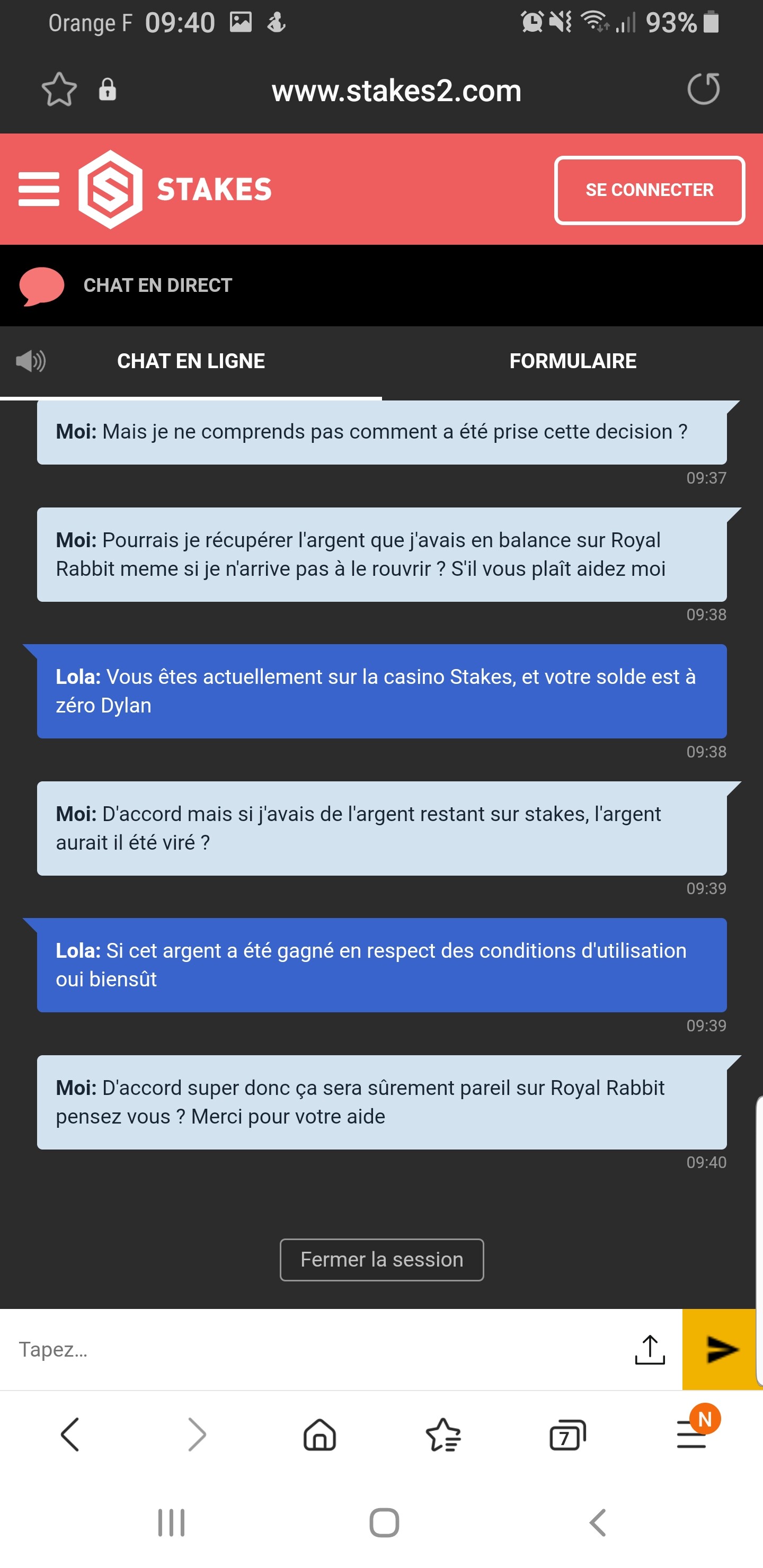This screenshot has height=1568, width=763.
Task: Select the CHAT EN LIGNE tab
Action: click(191, 361)
